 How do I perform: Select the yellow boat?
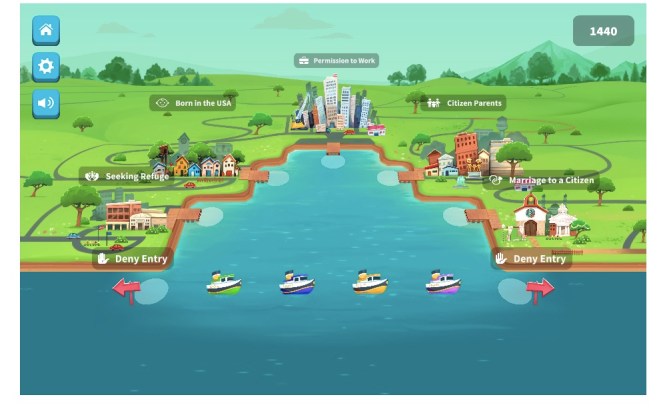tap(369, 283)
